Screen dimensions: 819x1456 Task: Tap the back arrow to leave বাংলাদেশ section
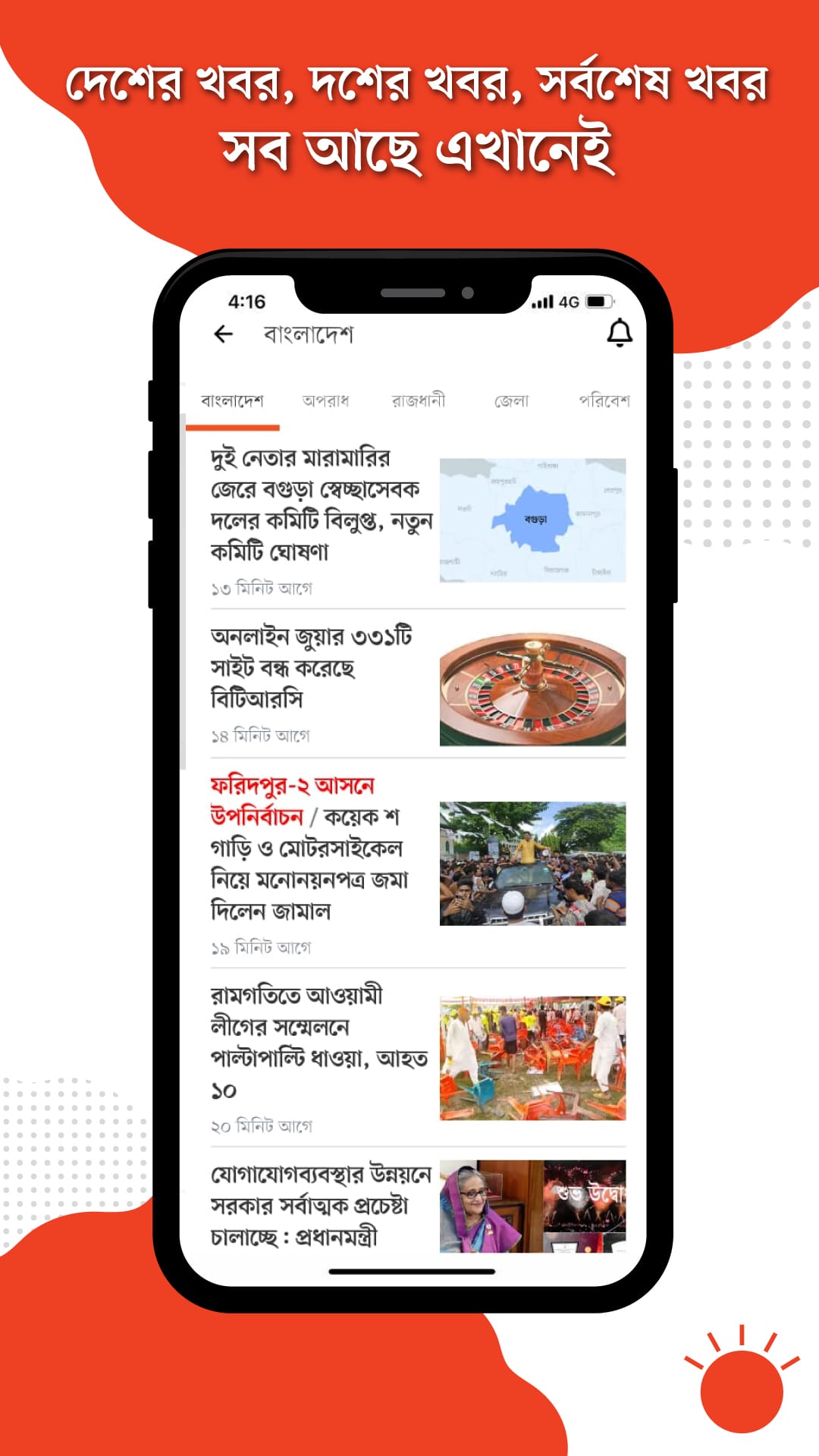tap(221, 332)
